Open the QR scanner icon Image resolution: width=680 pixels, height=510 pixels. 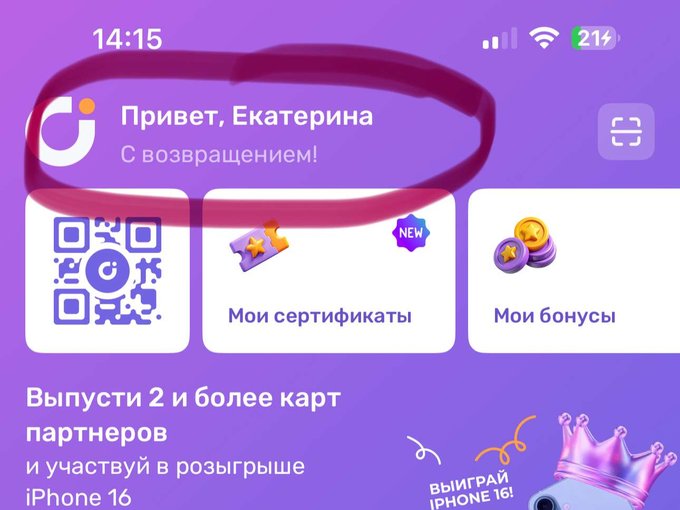(x=625, y=132)
